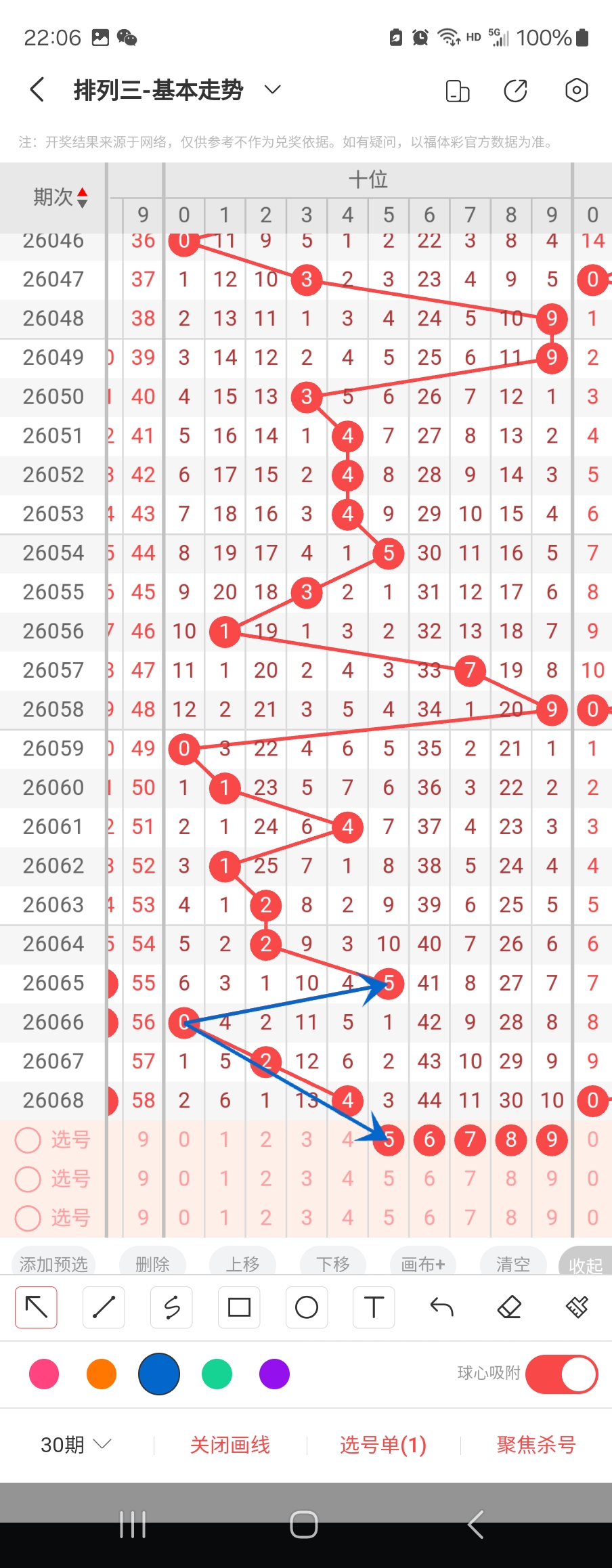This screenshot has width=612, height=1568.
Task: Tap 清空 to clear the drawing
Action: point(512,1263)
